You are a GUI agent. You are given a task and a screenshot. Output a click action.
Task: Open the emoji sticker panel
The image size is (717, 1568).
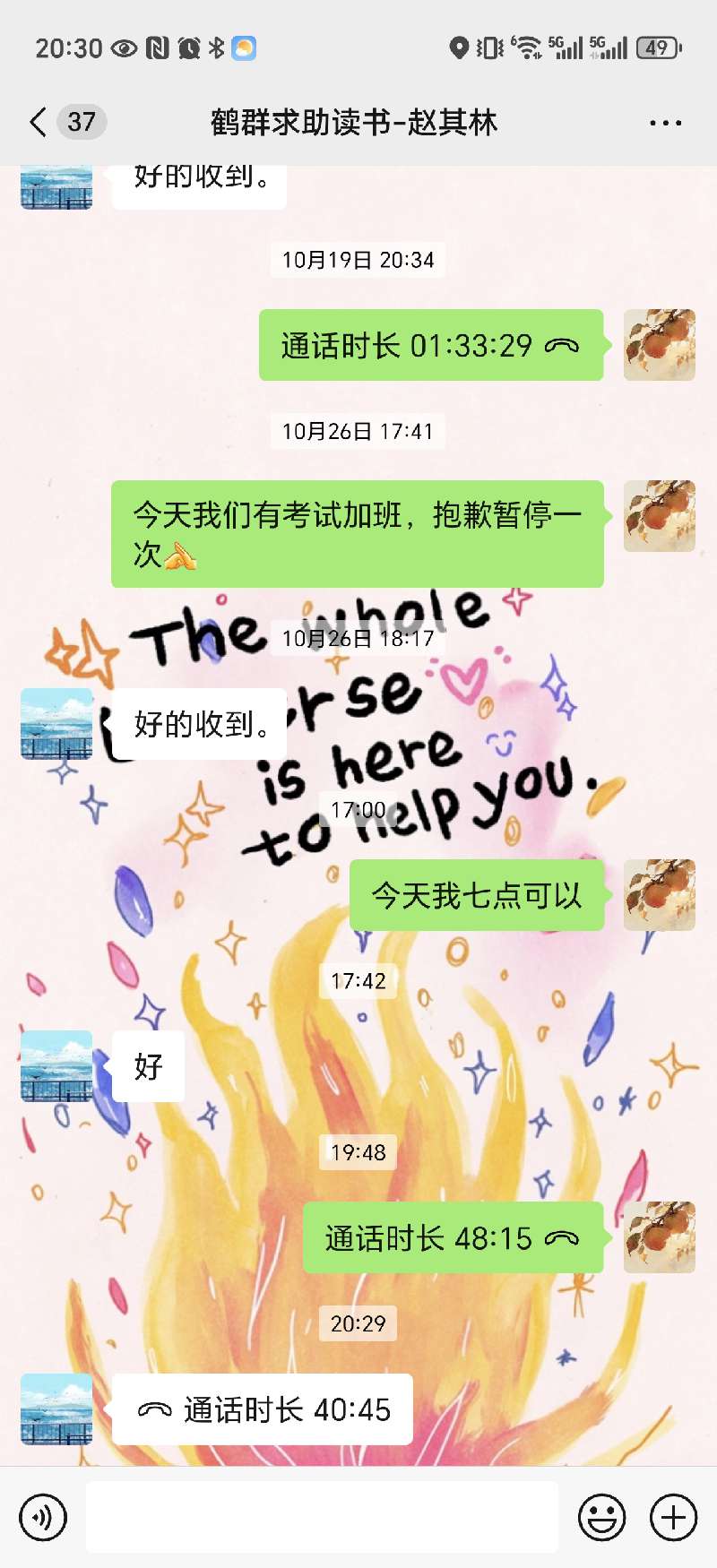click(x=601, y=1518)
